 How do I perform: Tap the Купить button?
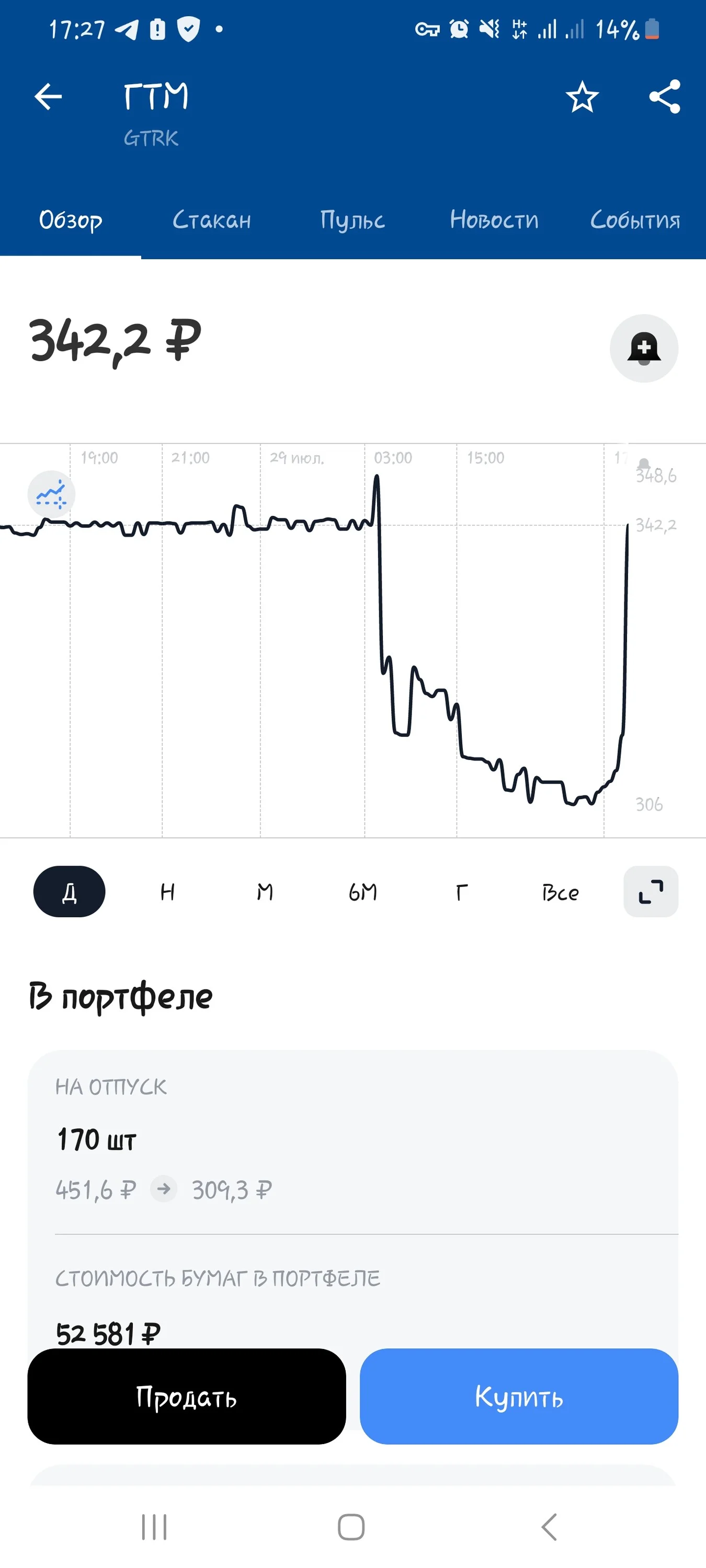click(x=519, y=1397)
